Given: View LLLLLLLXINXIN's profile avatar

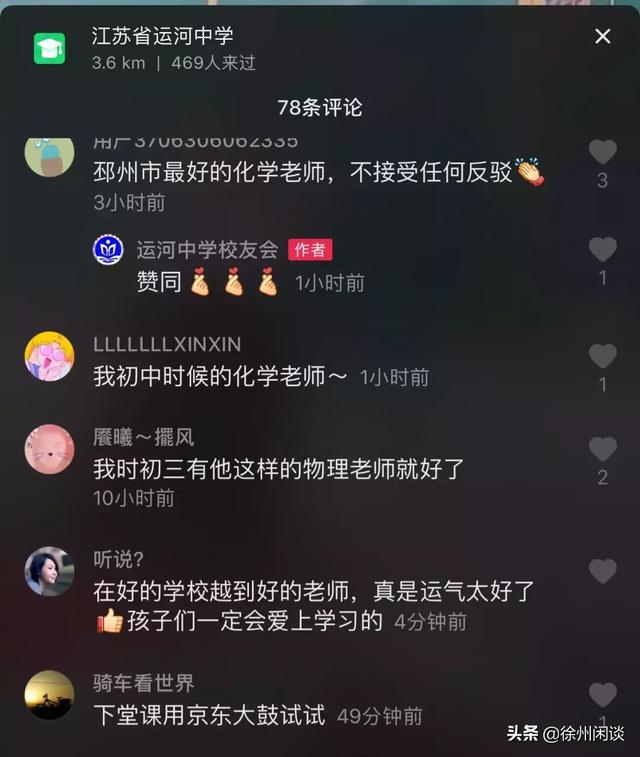Looking at the screenshot, I should [49, 357].
